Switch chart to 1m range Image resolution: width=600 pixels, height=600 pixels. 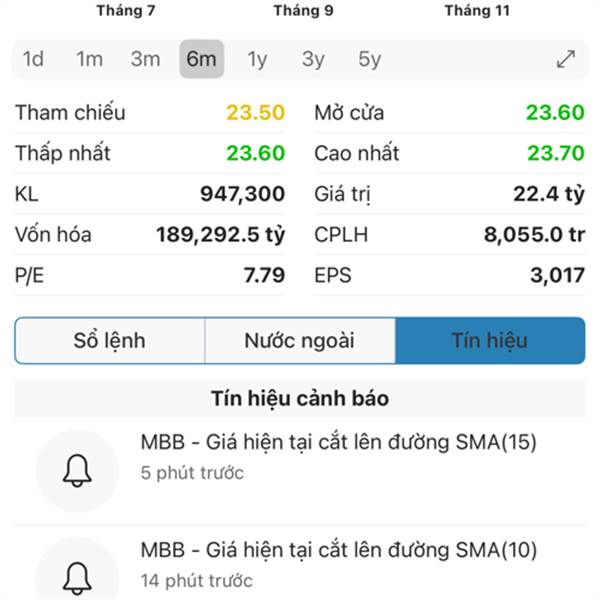tap(89, 59)
